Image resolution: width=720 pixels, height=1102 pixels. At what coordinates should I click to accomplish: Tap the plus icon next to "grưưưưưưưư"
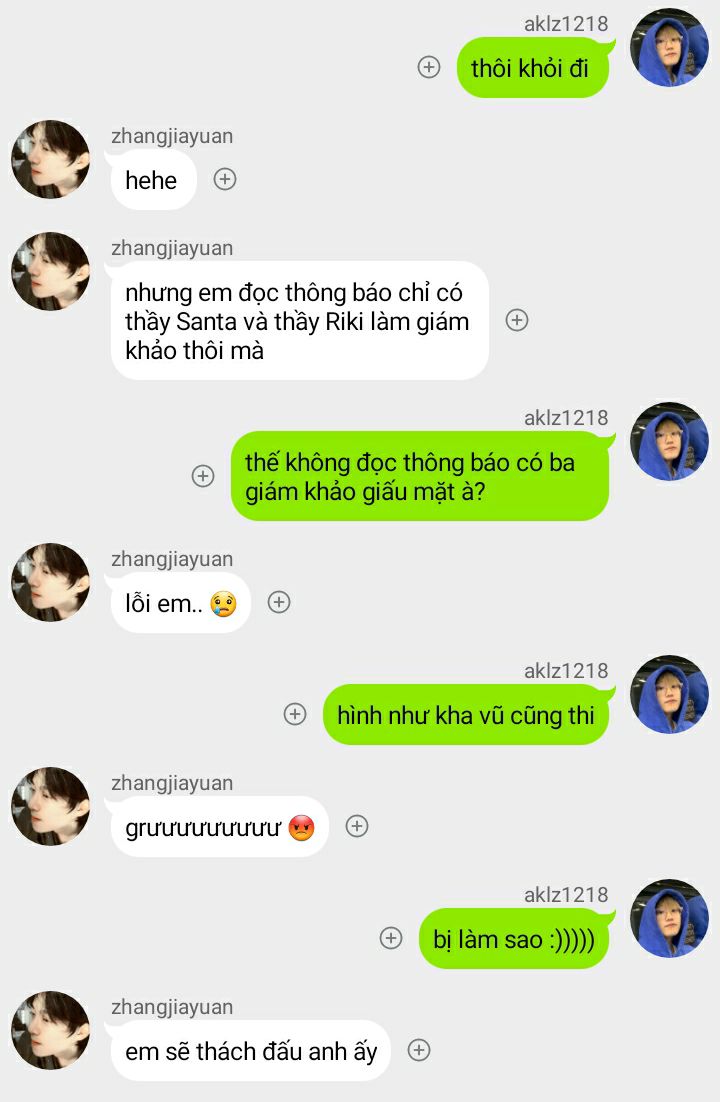point(357,826)
